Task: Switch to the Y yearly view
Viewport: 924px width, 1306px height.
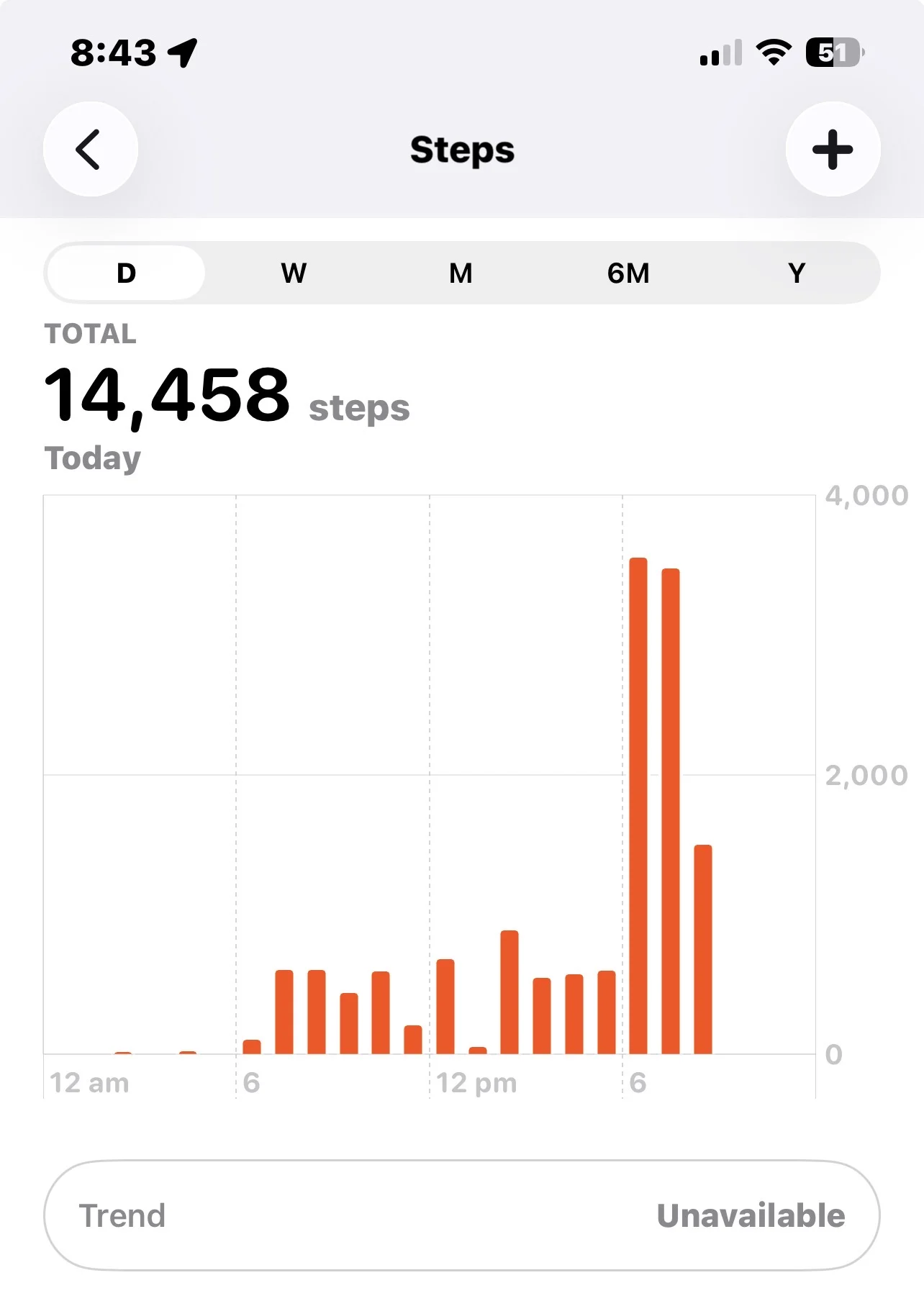Action: [x=796, y=273]
